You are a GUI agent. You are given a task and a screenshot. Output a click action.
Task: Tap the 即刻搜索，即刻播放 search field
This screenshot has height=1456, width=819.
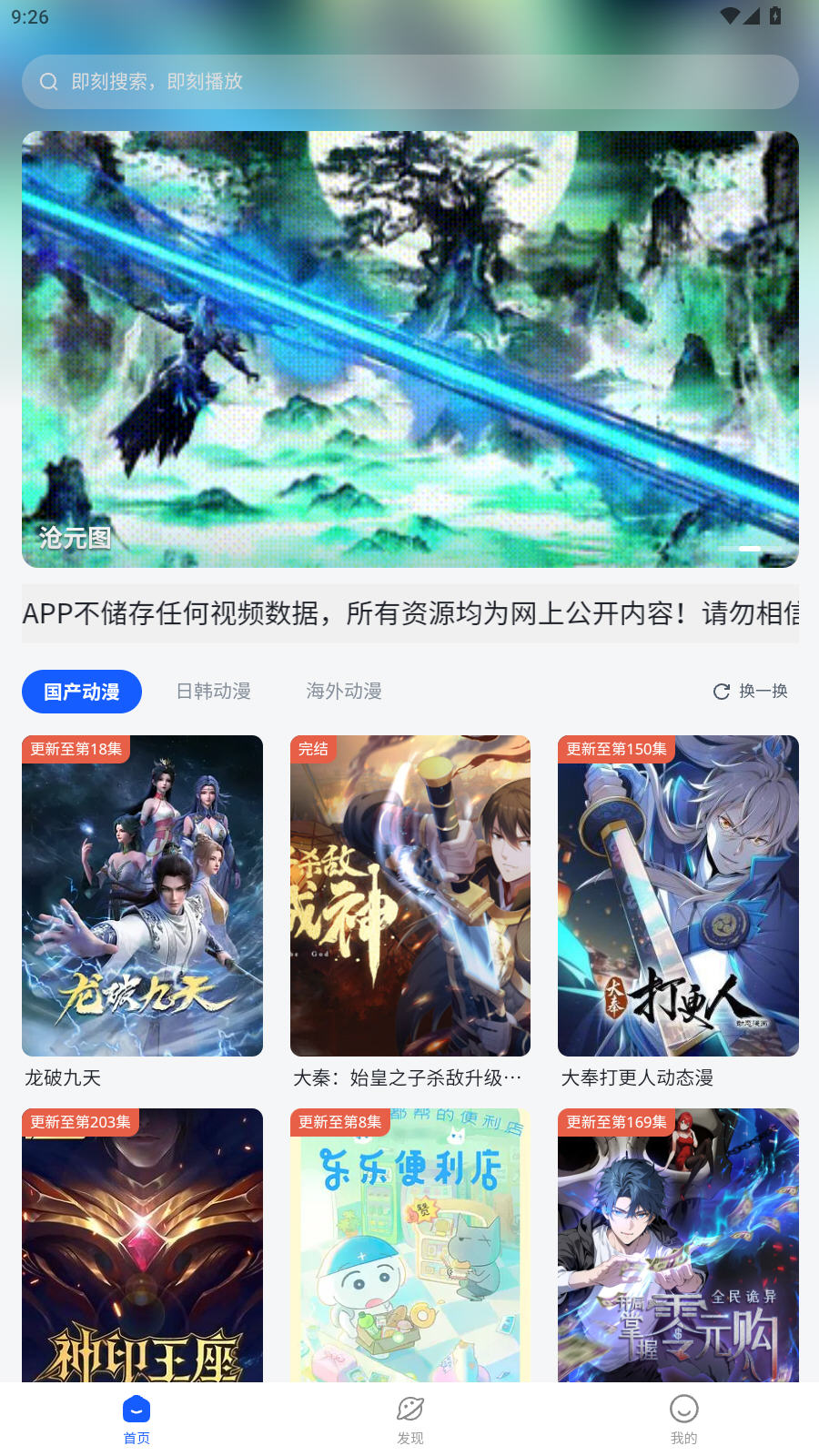pos(409,82)
